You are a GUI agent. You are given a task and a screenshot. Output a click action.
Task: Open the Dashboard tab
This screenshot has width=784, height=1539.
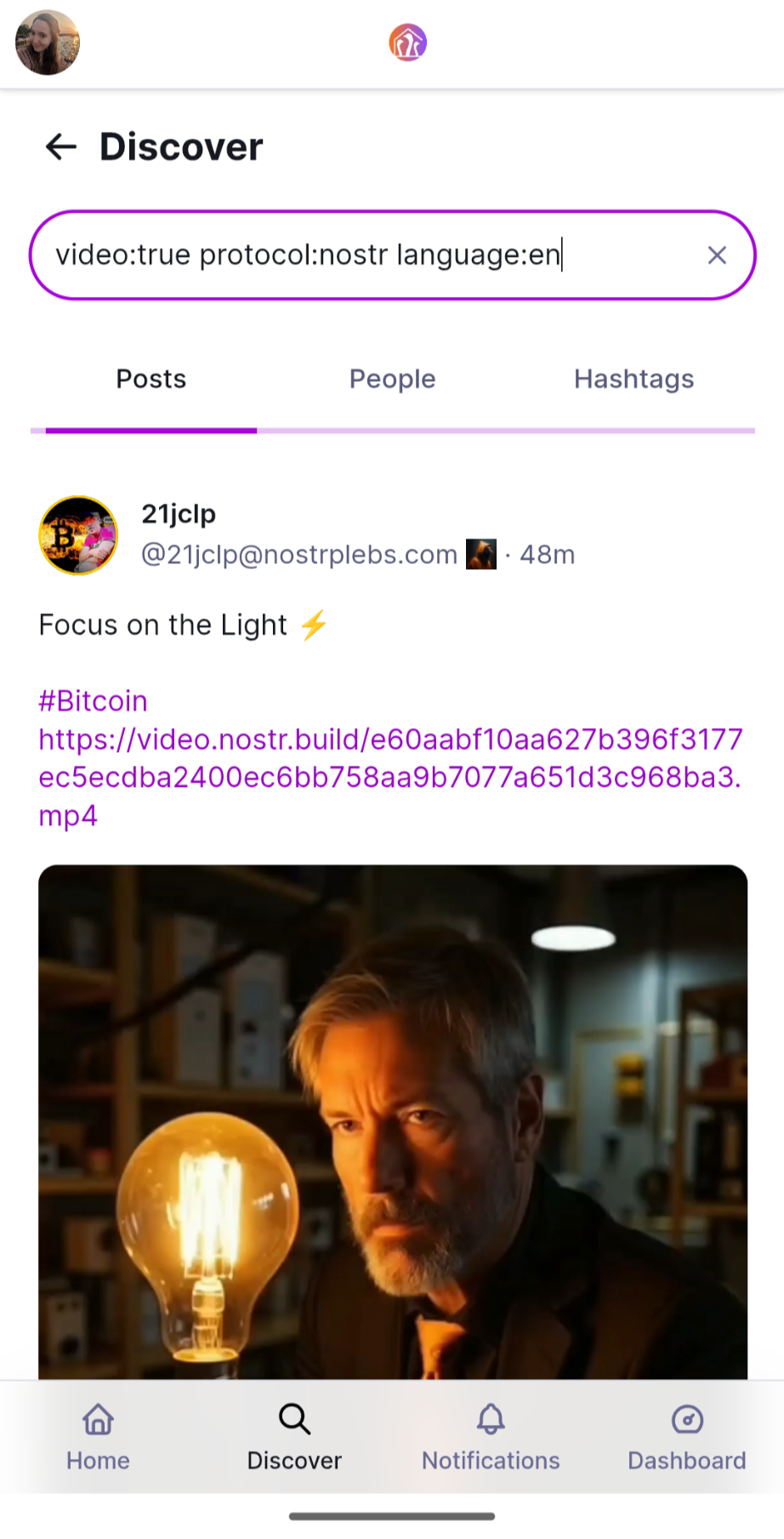click(x=686, y=1437)
